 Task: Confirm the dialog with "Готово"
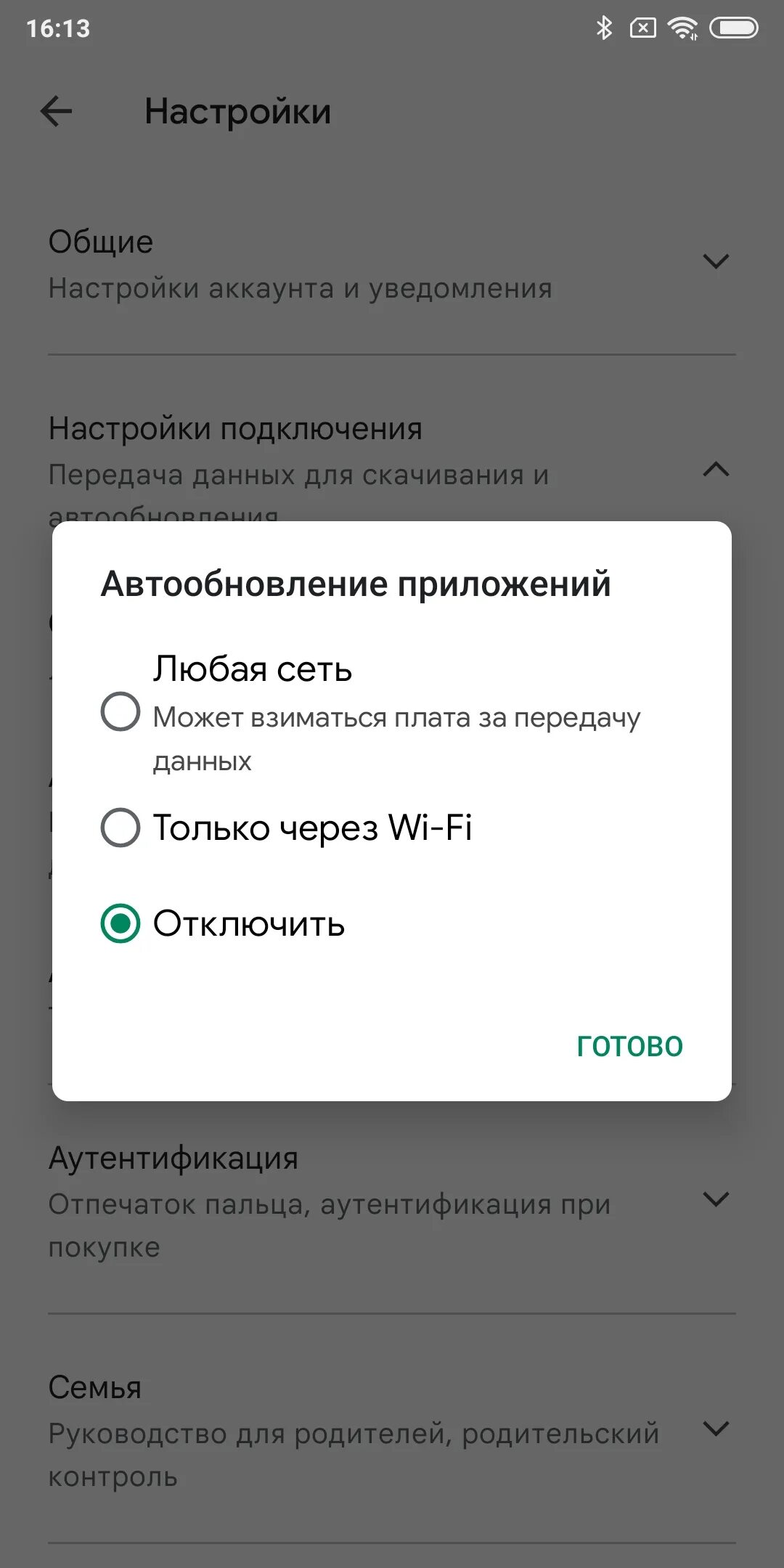(x=630, y=1046)
